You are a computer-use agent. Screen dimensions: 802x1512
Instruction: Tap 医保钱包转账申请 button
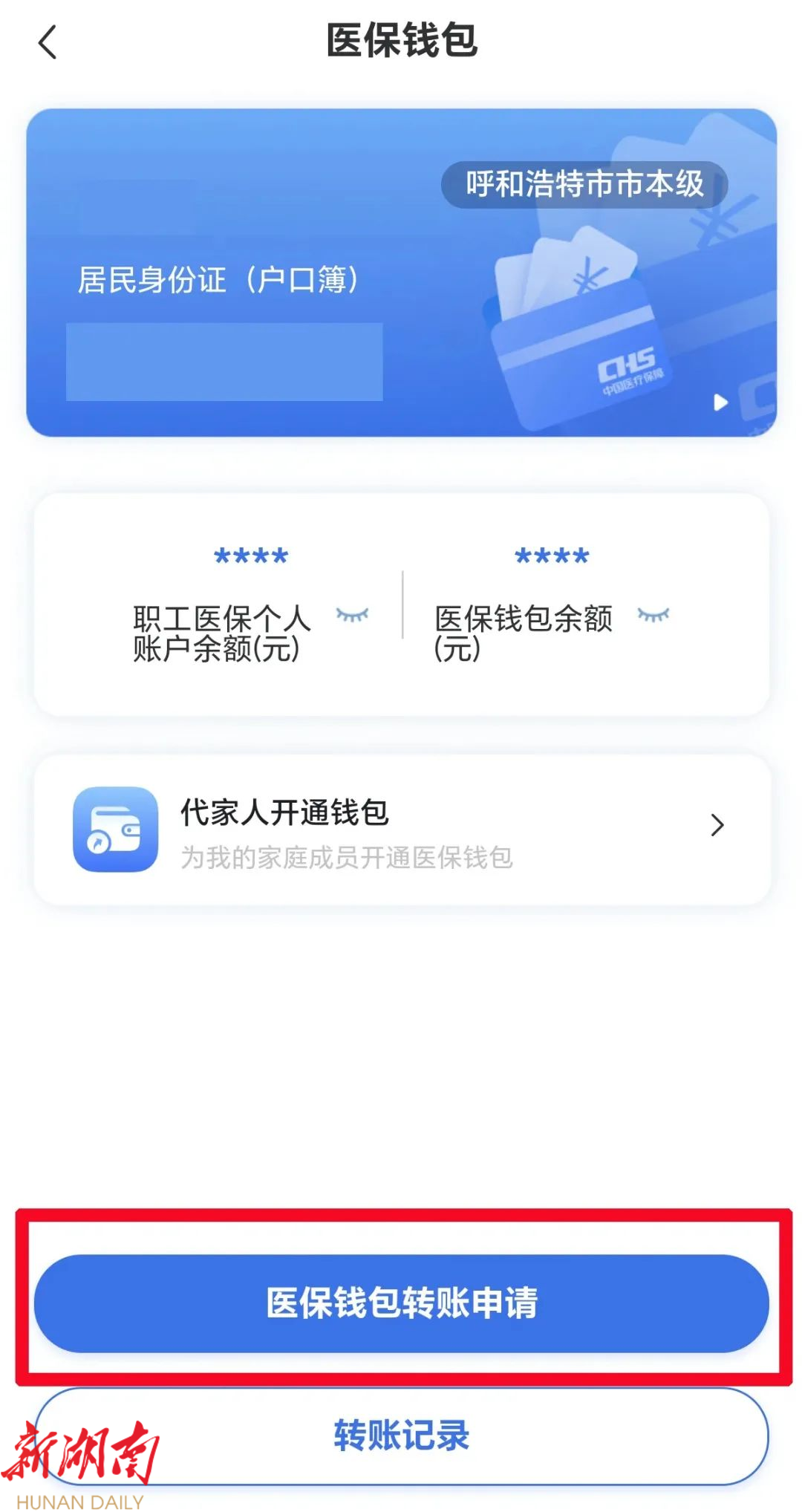401,1303
